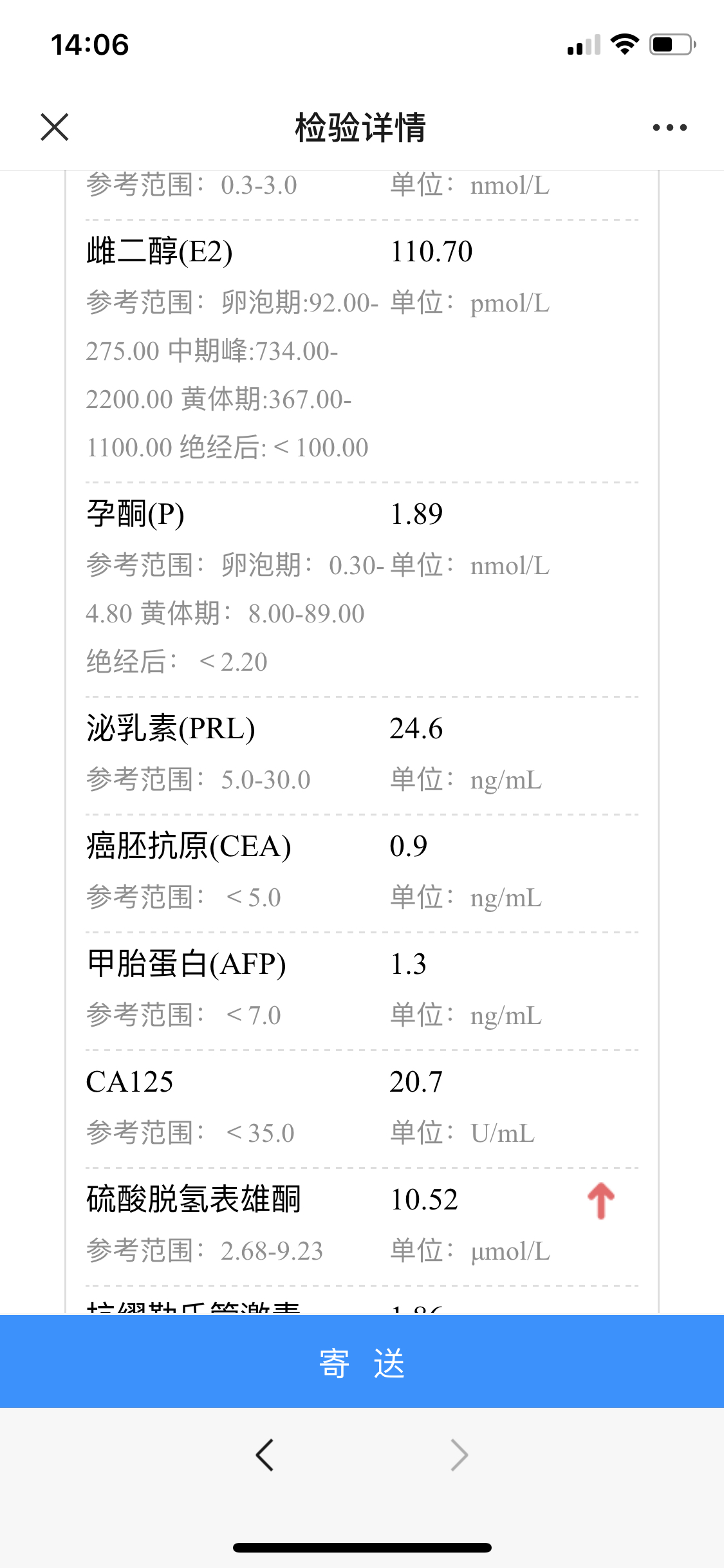724x1568 pixels.
Task: Tap the 寄送 button
Action: click(362, 1361)
